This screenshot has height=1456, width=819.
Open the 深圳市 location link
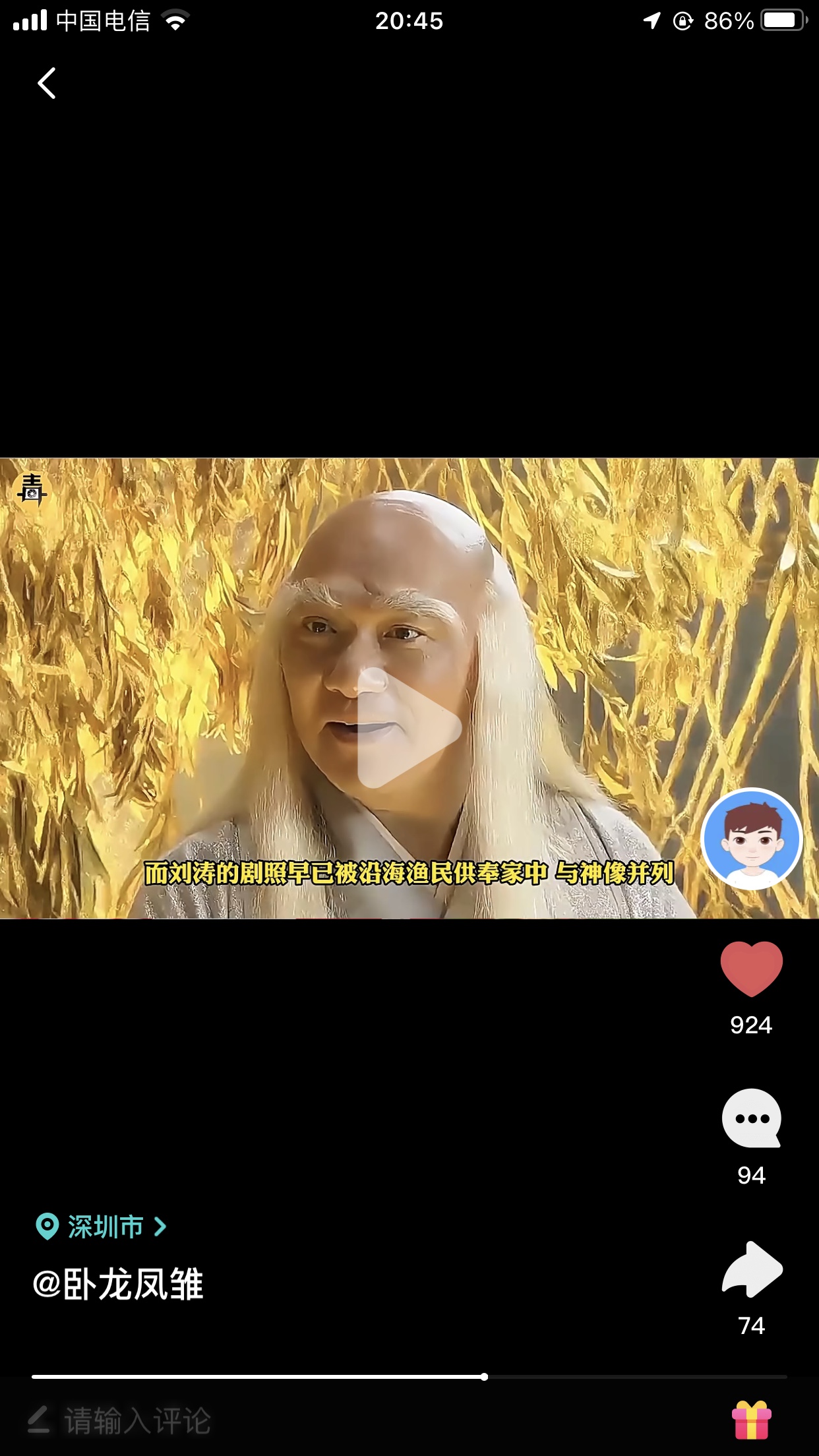(101, 1227)
